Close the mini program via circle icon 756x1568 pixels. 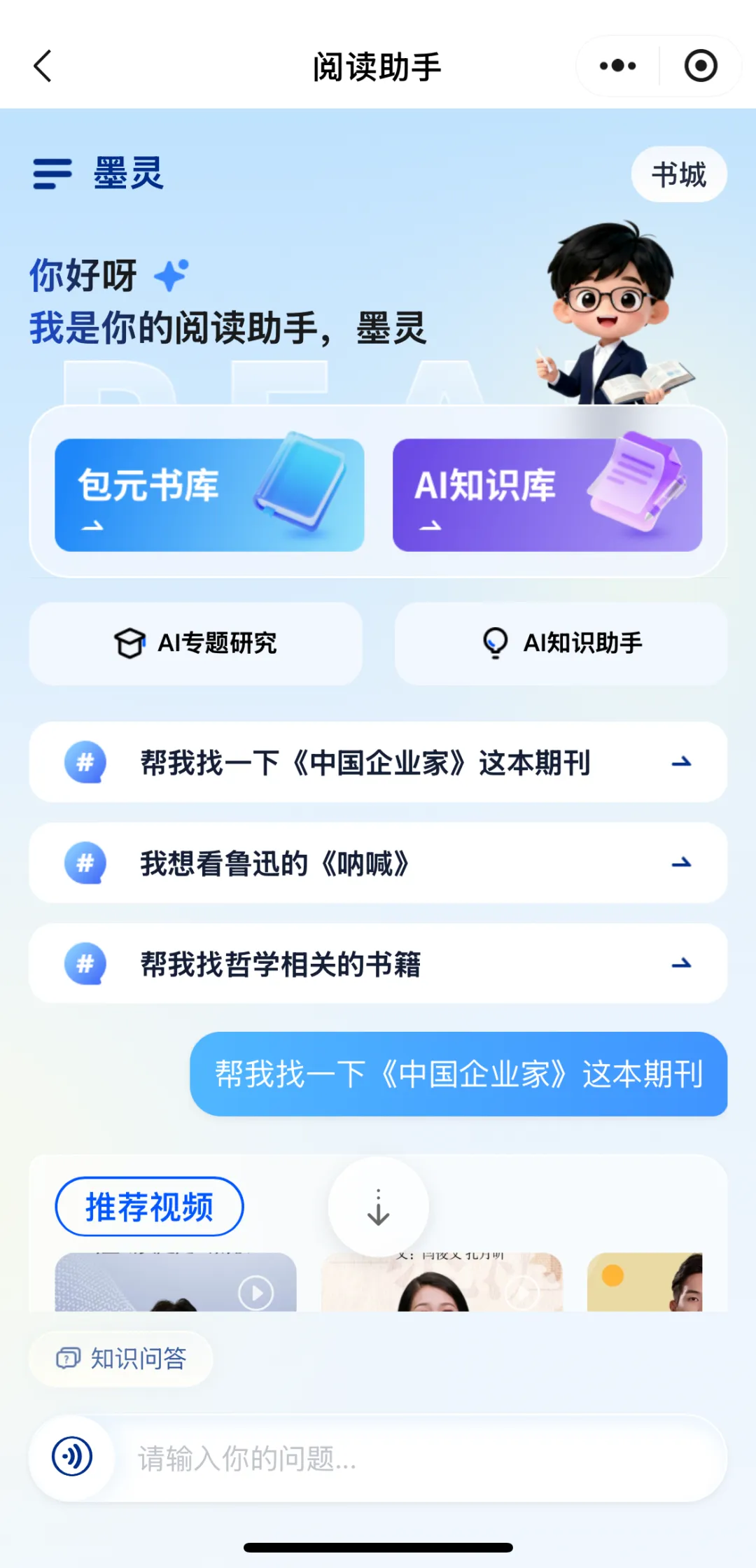click(x=701, y=66)
